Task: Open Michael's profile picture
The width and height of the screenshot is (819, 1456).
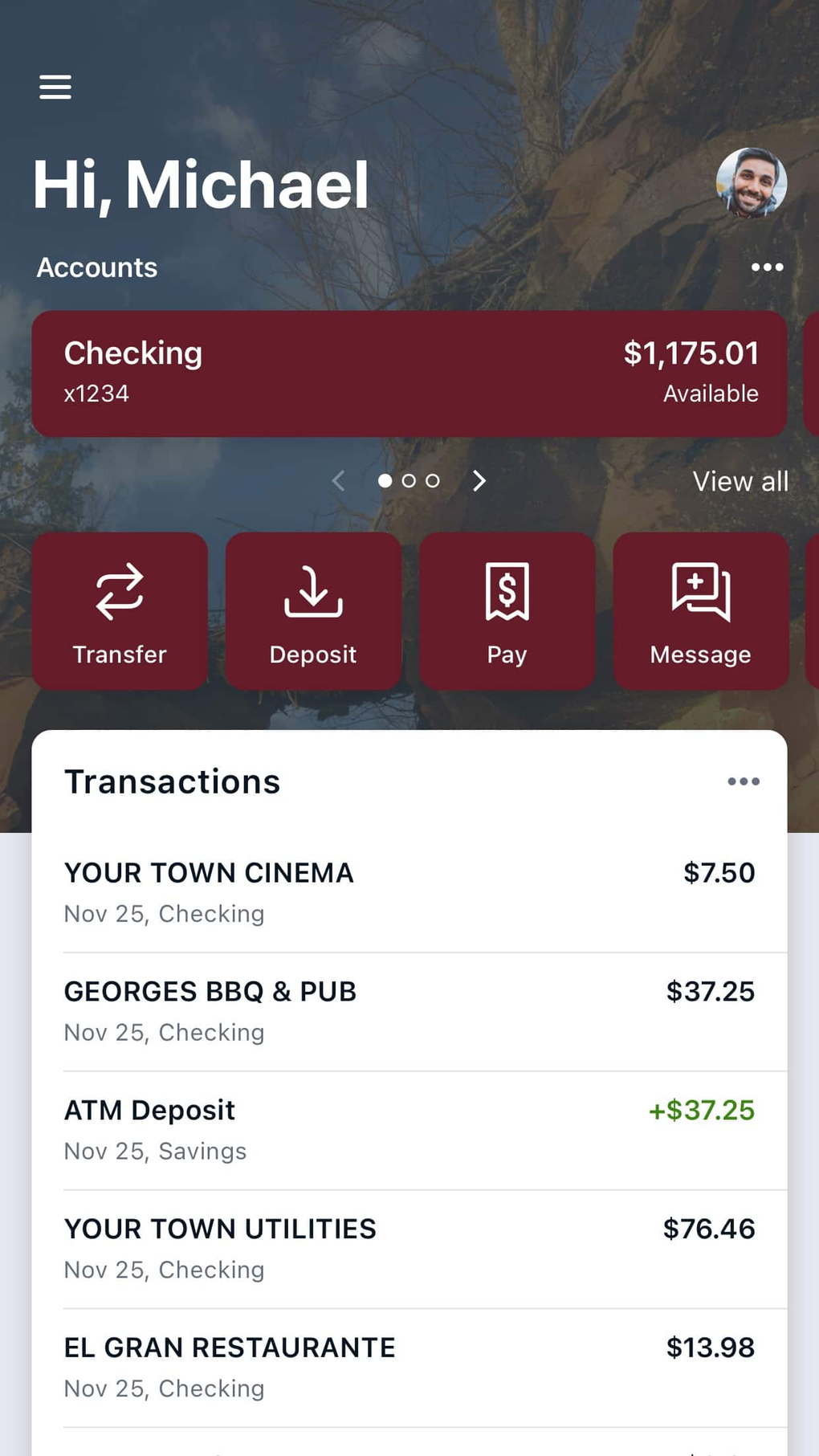Action: click(751, 183)
